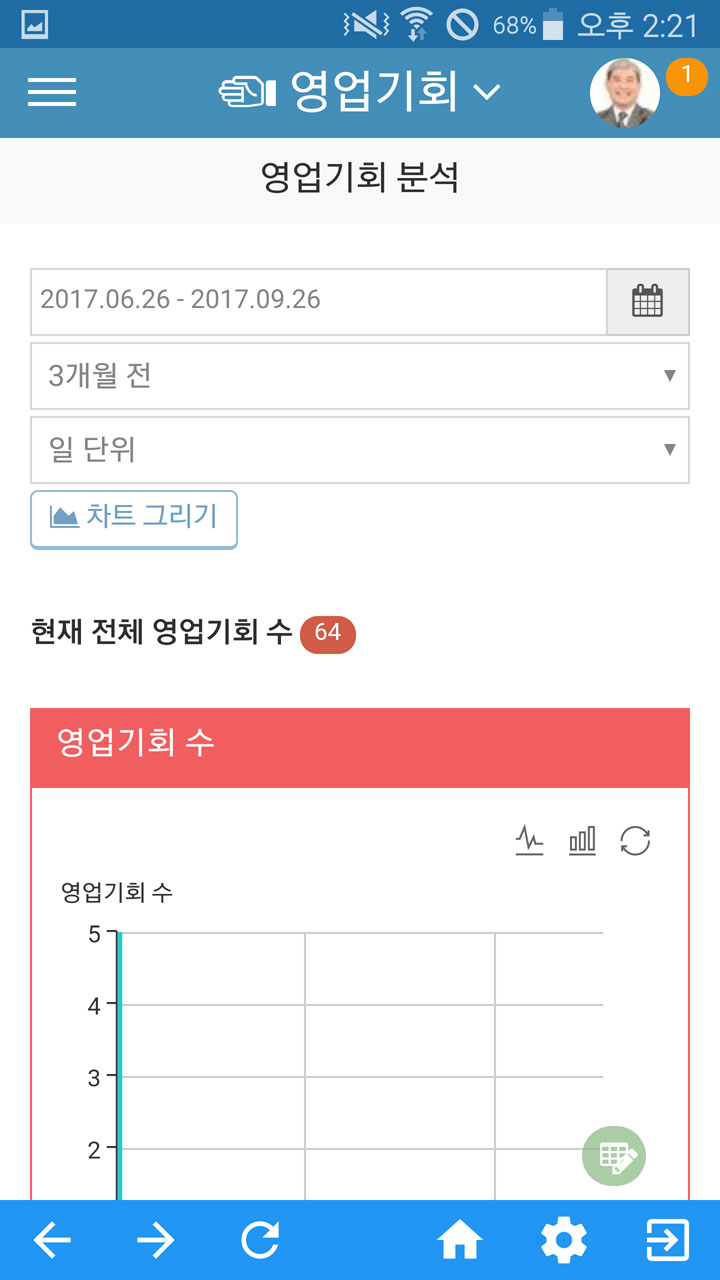Tap the date range field
The width and height of the screenshot is (720, 1280).
(319, 300)
